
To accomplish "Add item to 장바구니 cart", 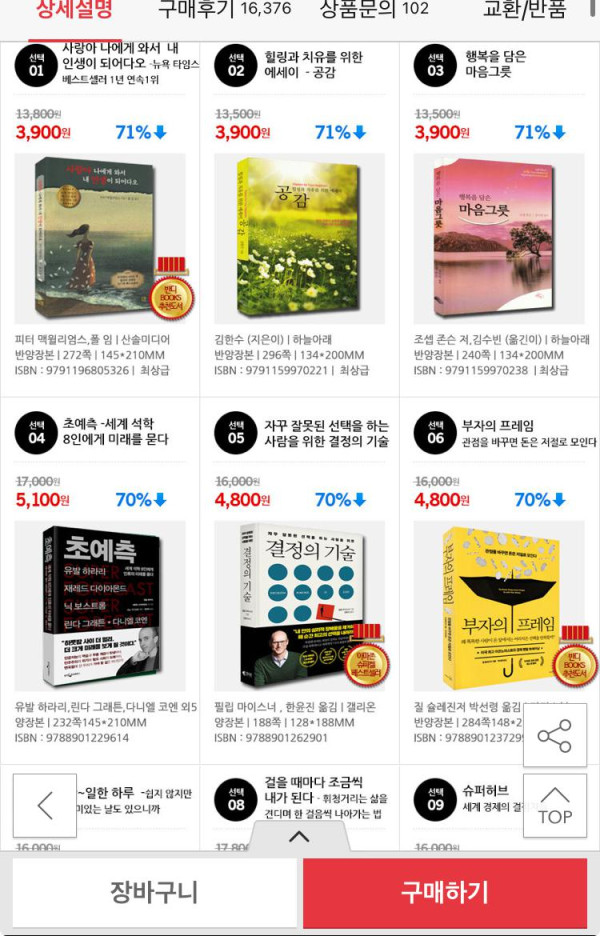I will coord(154,892).
